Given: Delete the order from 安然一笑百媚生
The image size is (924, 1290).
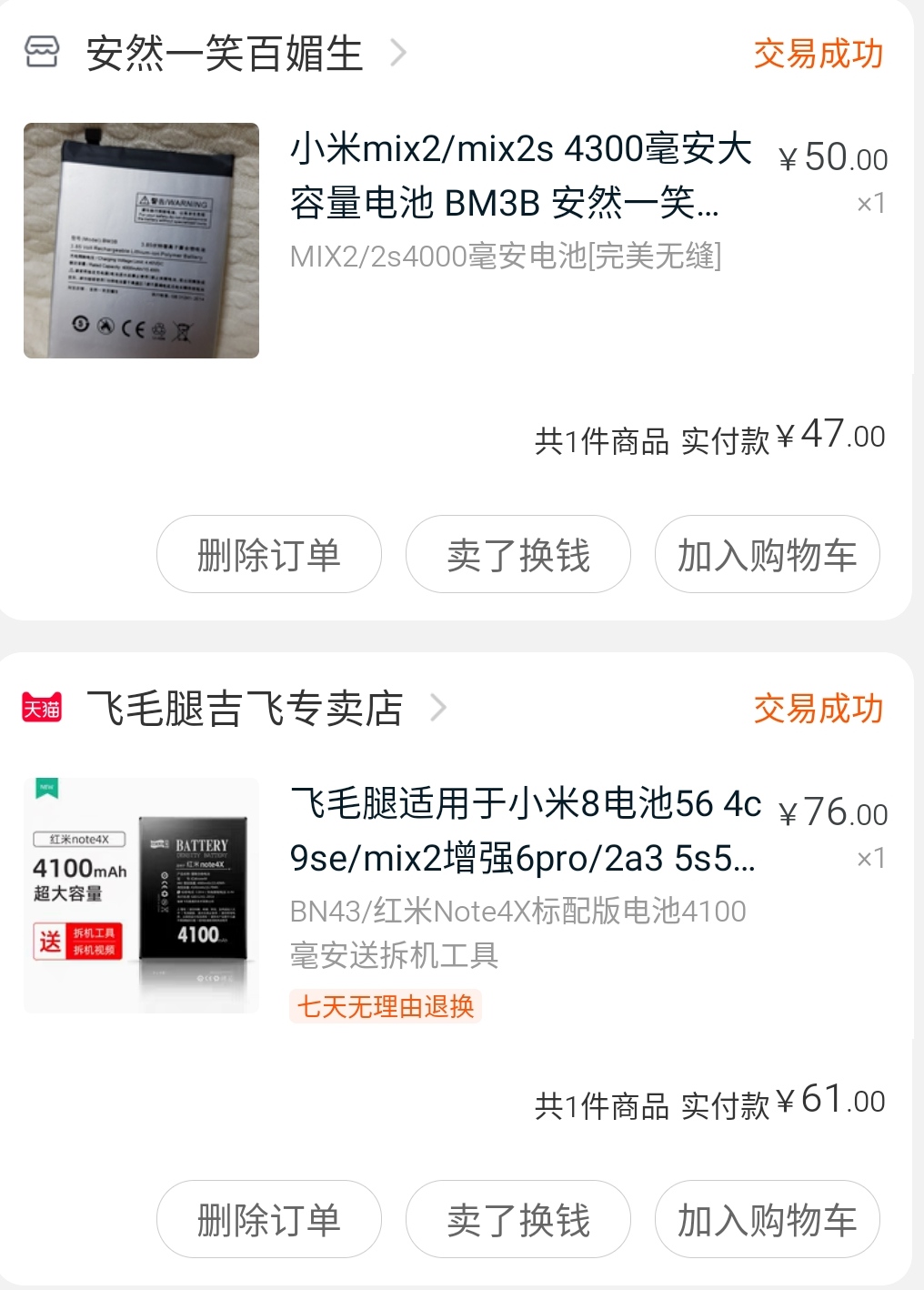Looking at the screenshot, I should click(269, 555).
